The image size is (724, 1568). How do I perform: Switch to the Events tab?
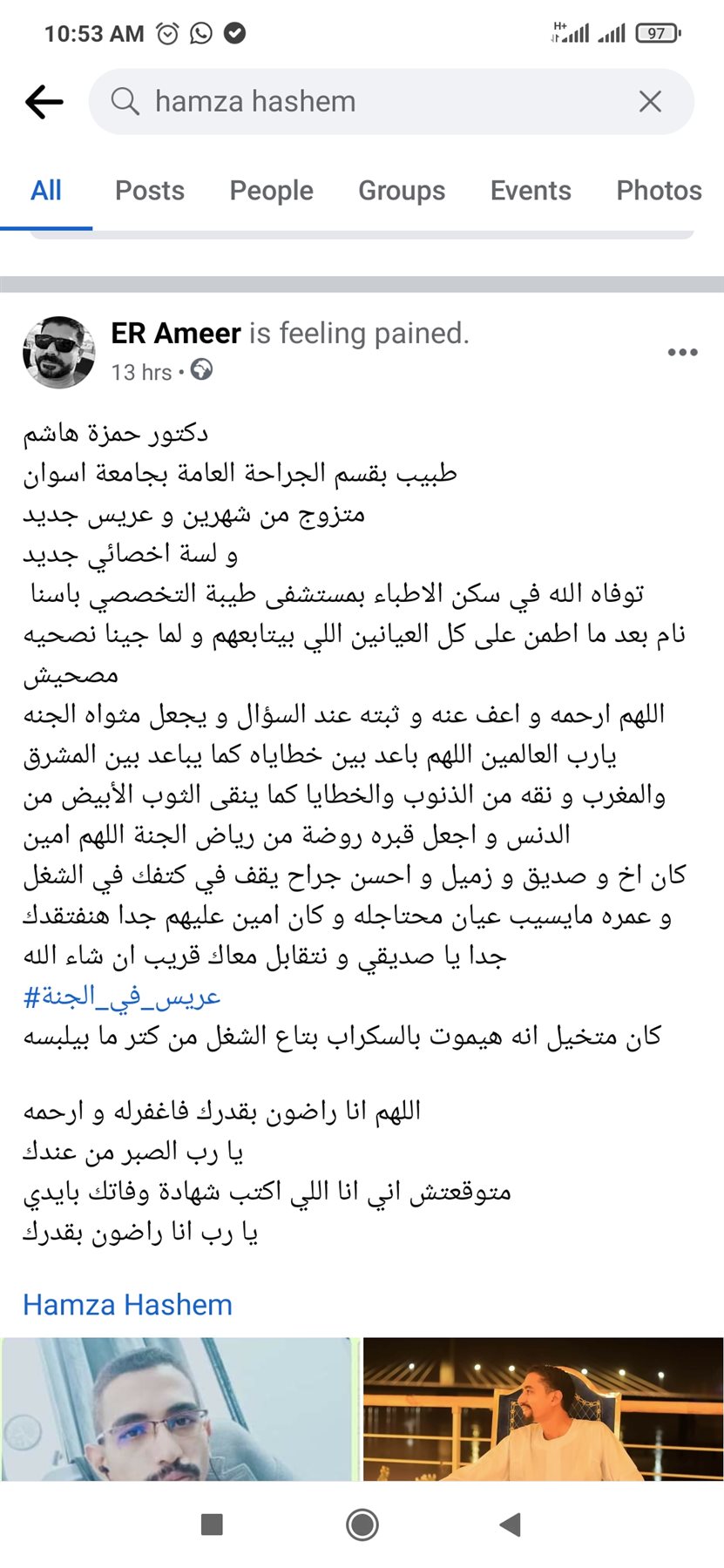pyautogui.click(x=531, y=191)
